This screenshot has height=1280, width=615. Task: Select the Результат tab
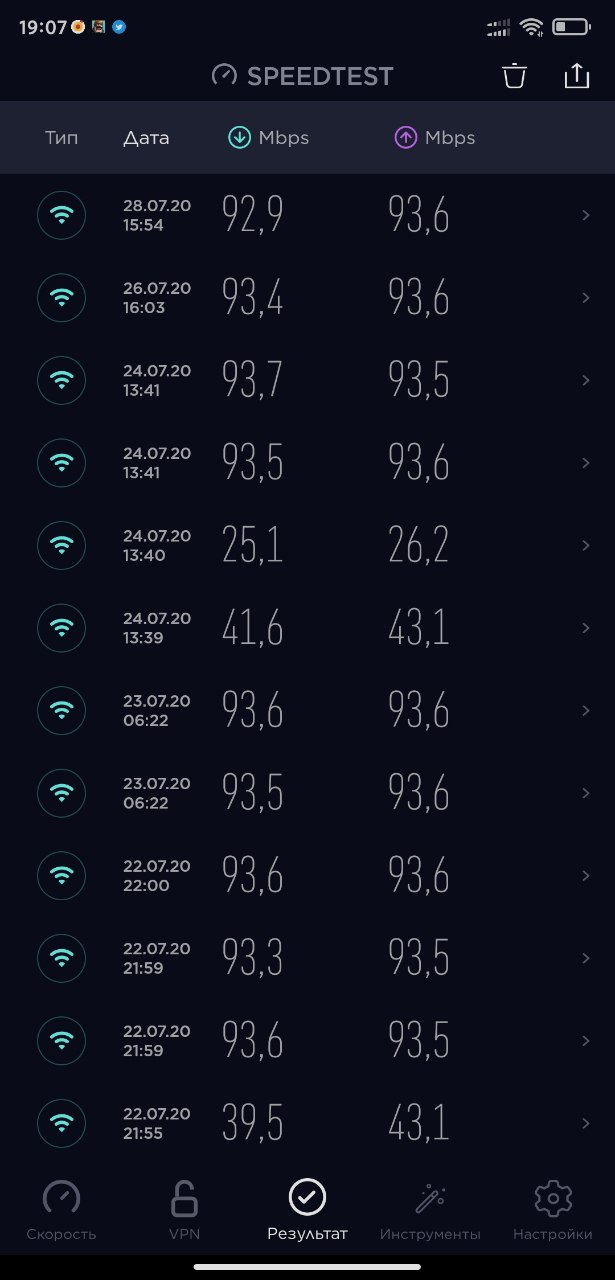307,1210
